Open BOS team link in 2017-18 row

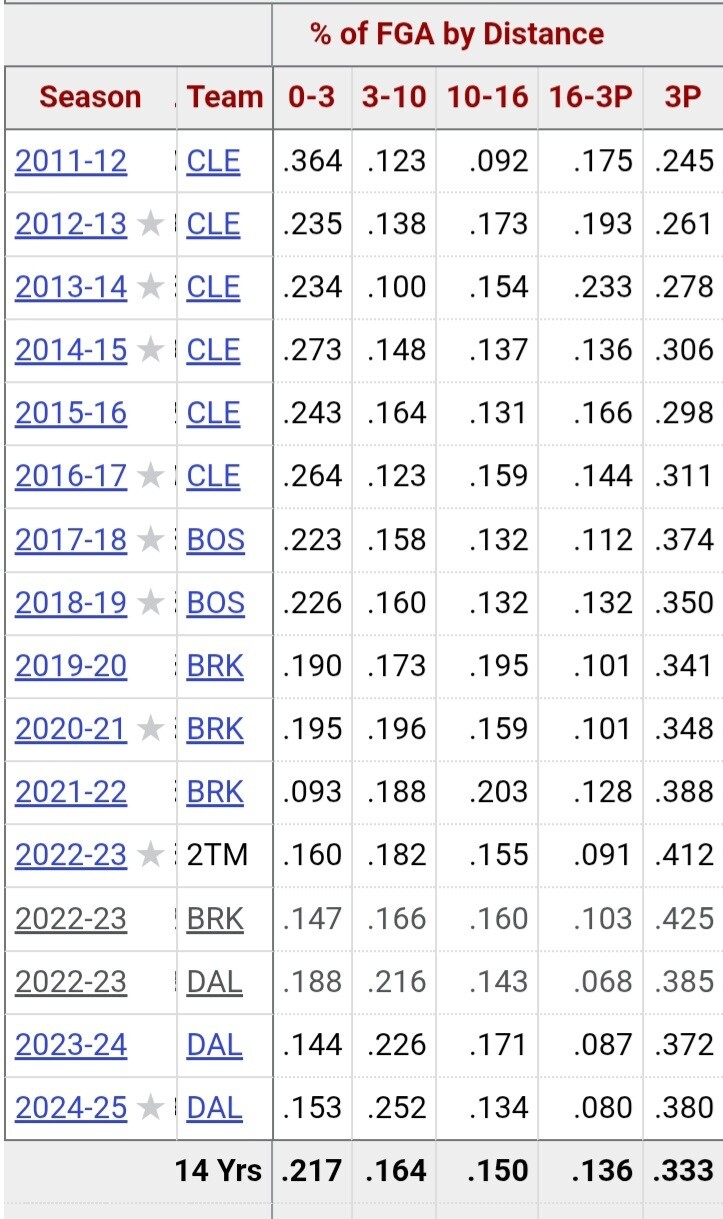(215, 540)
